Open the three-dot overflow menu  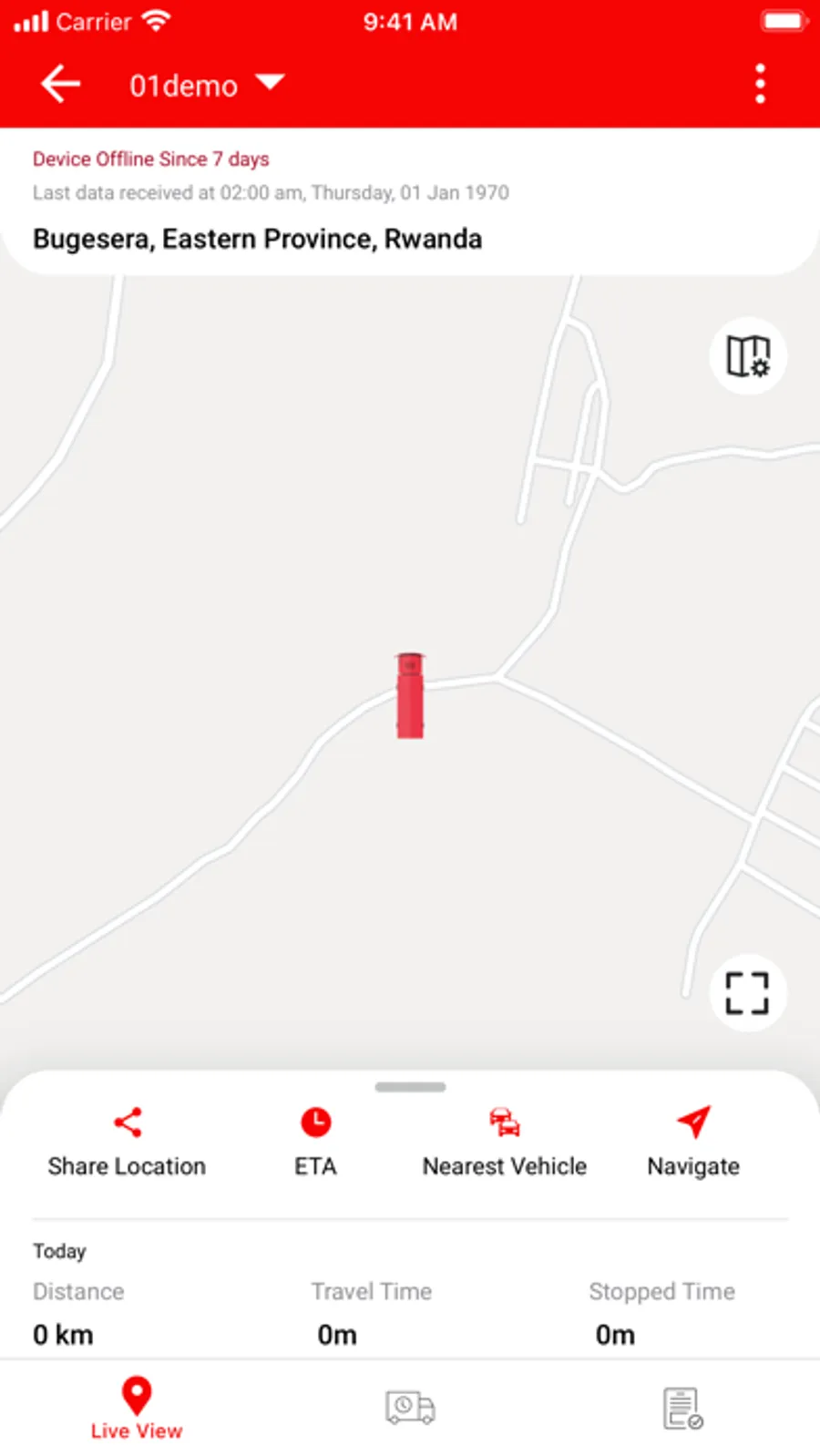click(x=760, y=84)
